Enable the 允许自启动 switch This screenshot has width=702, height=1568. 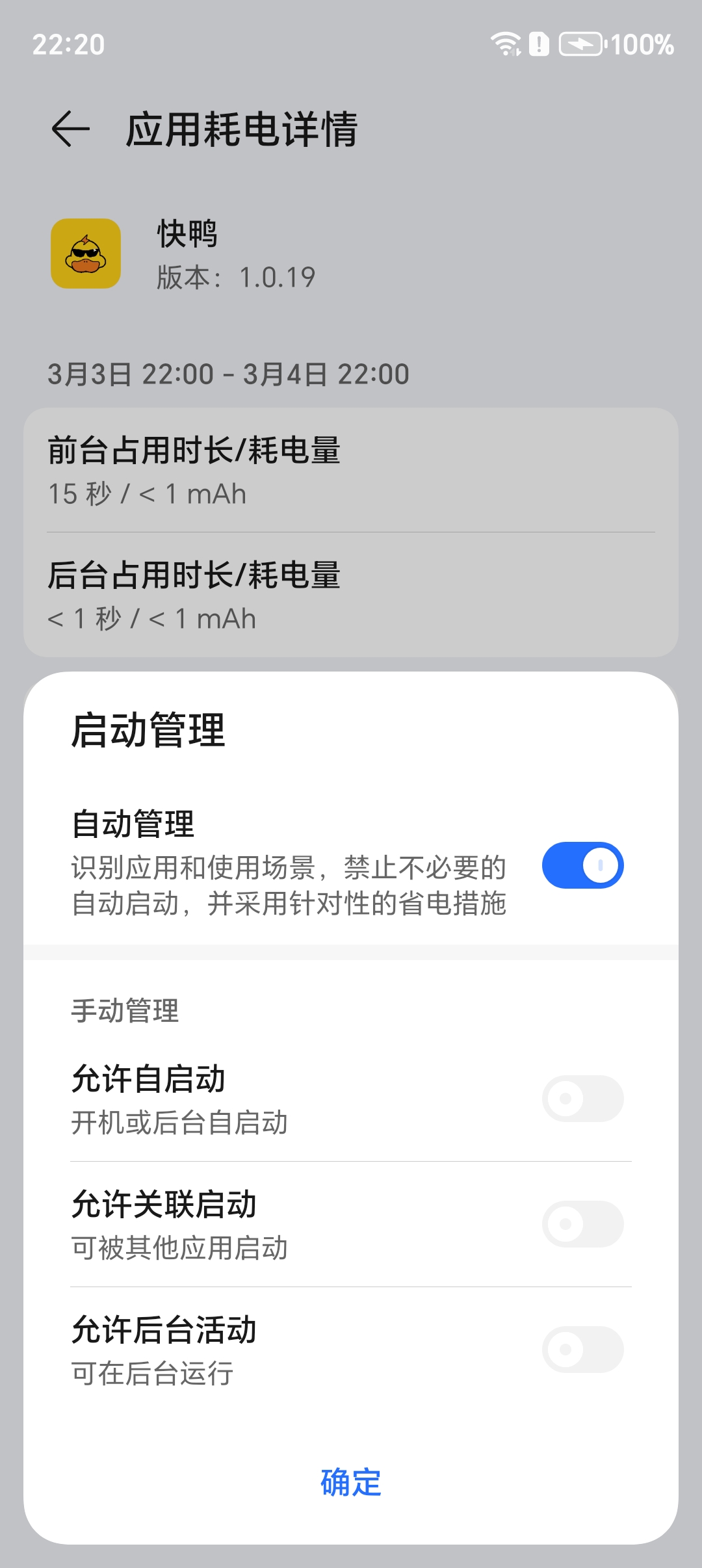[x=582, y=1099]
